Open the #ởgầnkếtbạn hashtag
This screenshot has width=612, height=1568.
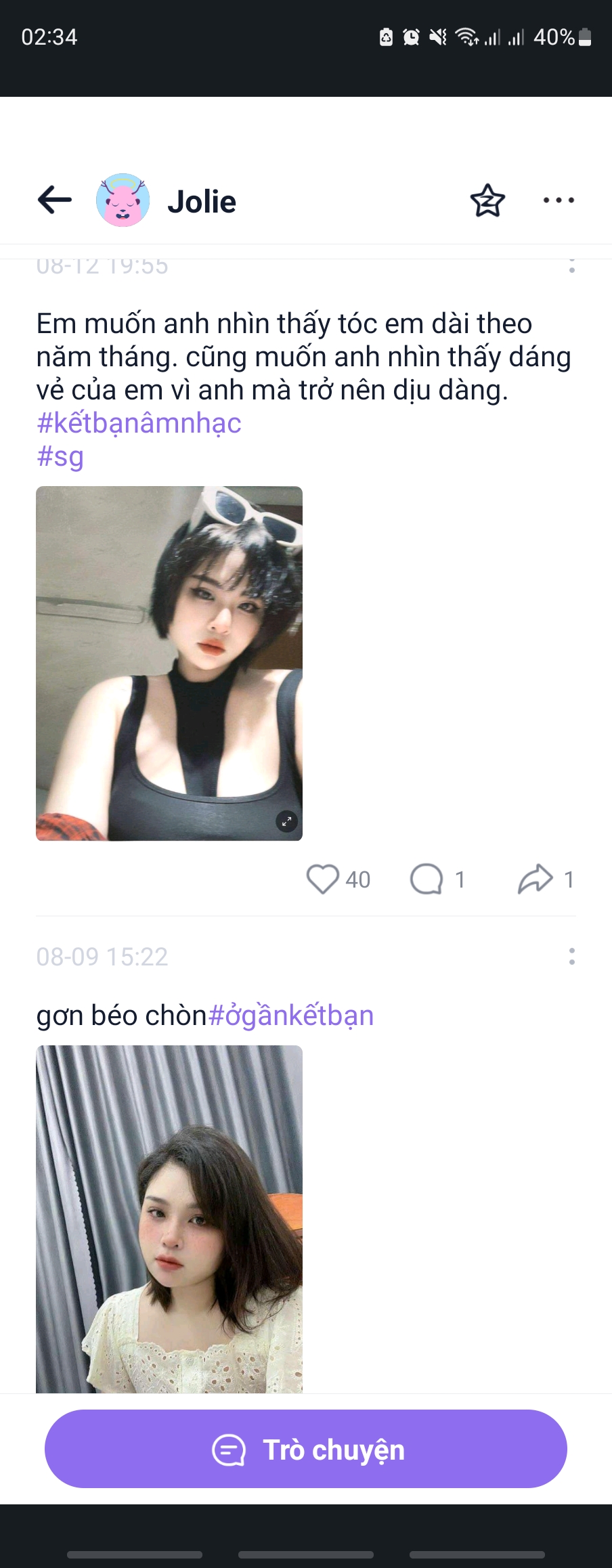pyautogui.click(x=291, y=1016)
